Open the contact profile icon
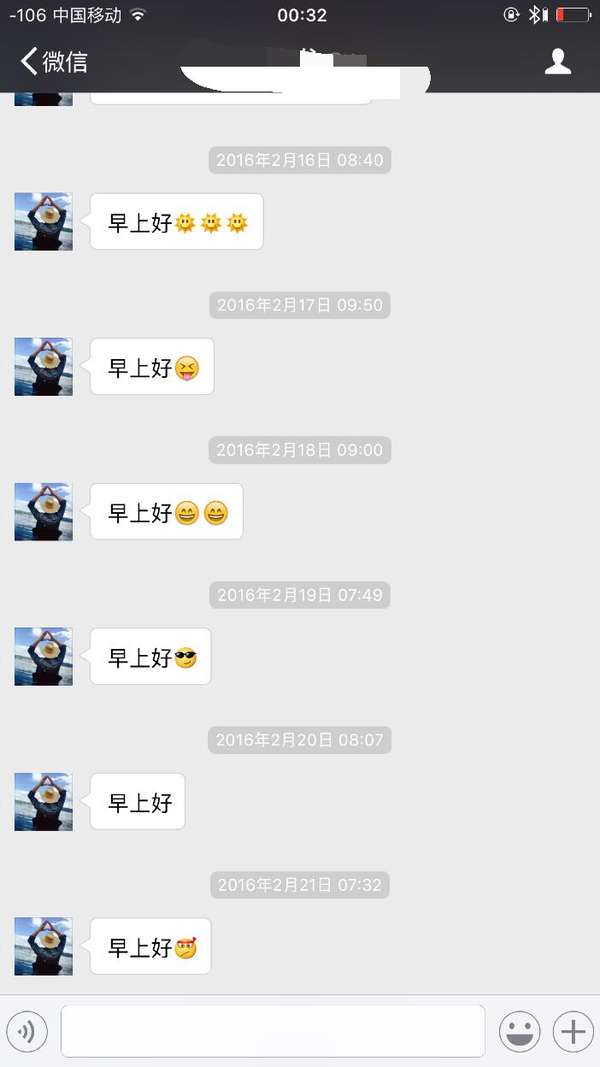Image resolution: width=600 pixels, height=1067 pixels. [557, 61]
